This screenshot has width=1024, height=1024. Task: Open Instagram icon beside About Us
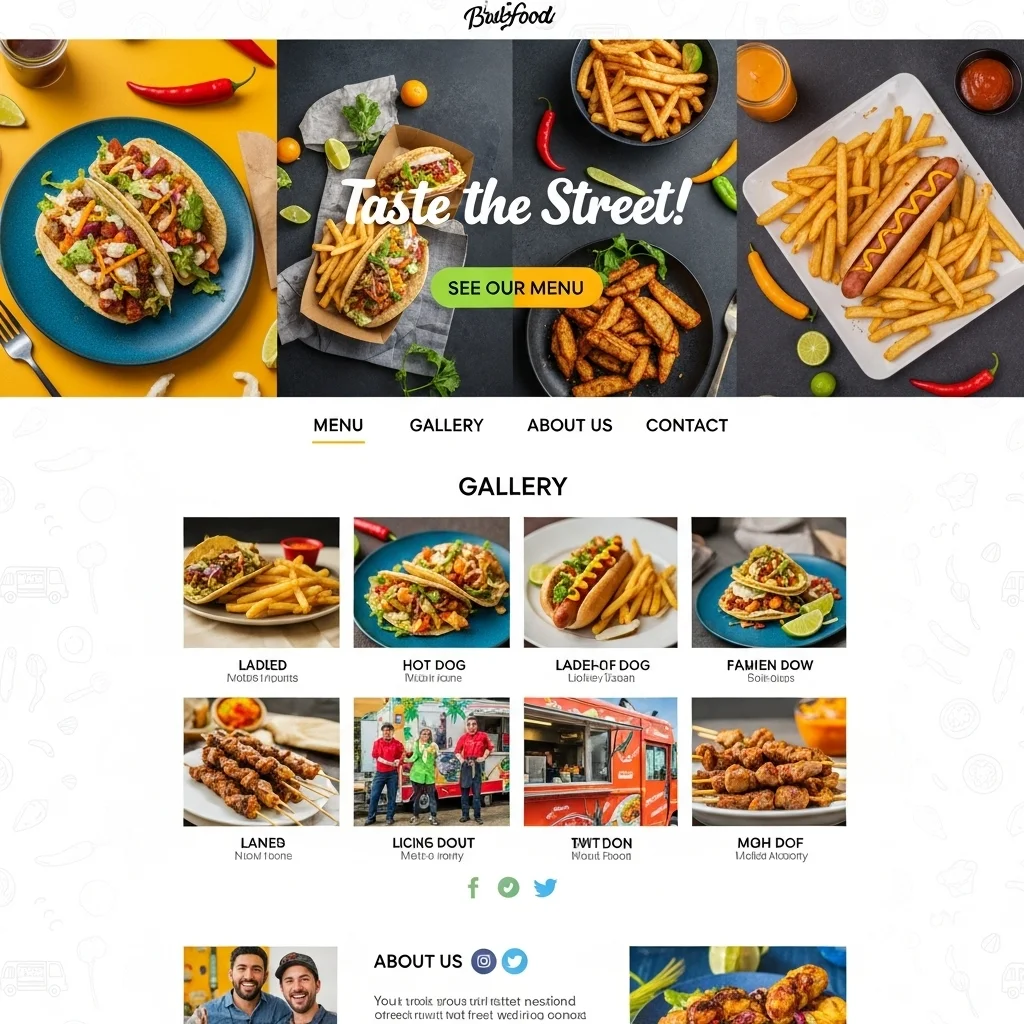pos(484,962)
